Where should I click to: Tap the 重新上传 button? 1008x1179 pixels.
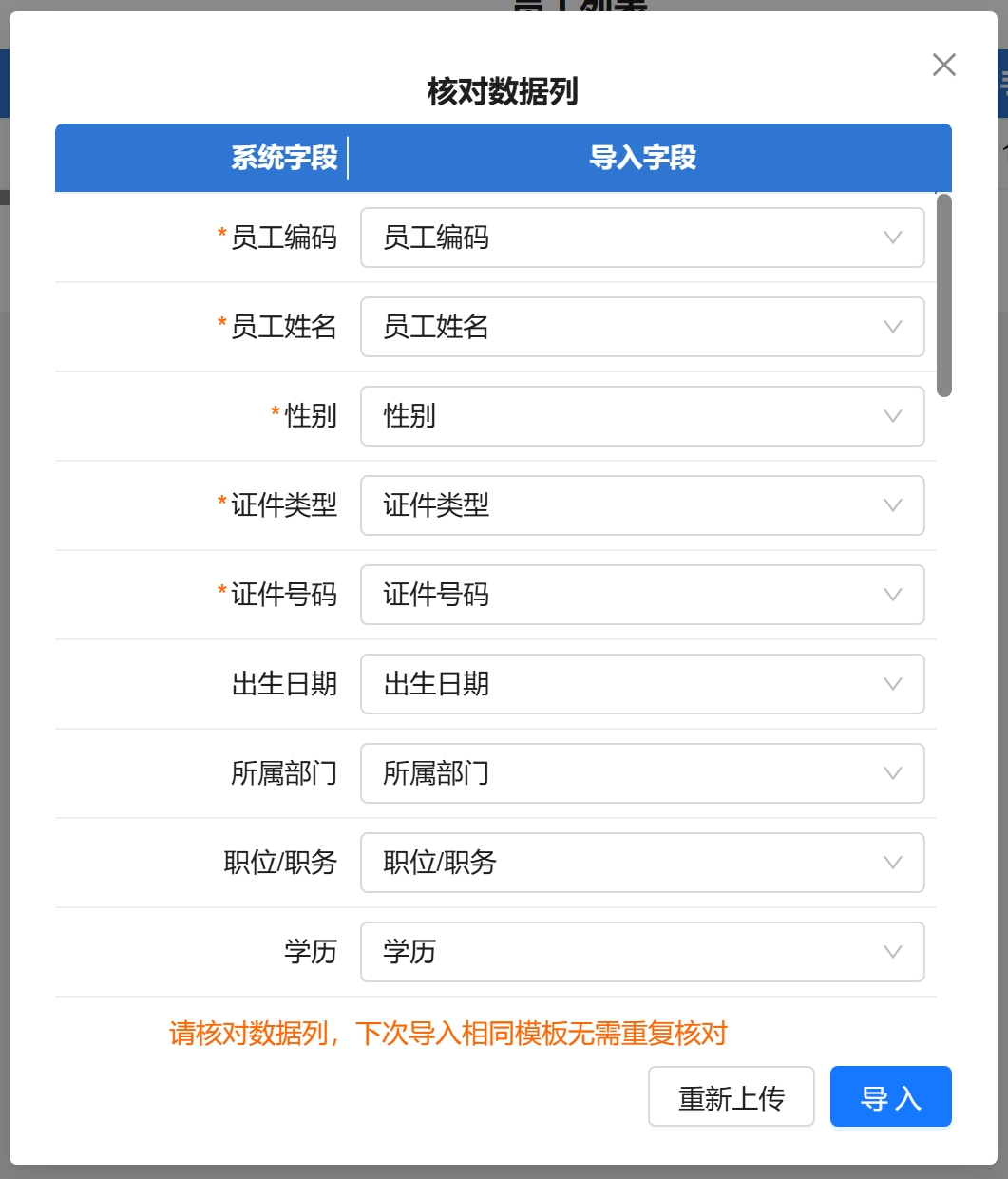click(x=731, y=1097)
